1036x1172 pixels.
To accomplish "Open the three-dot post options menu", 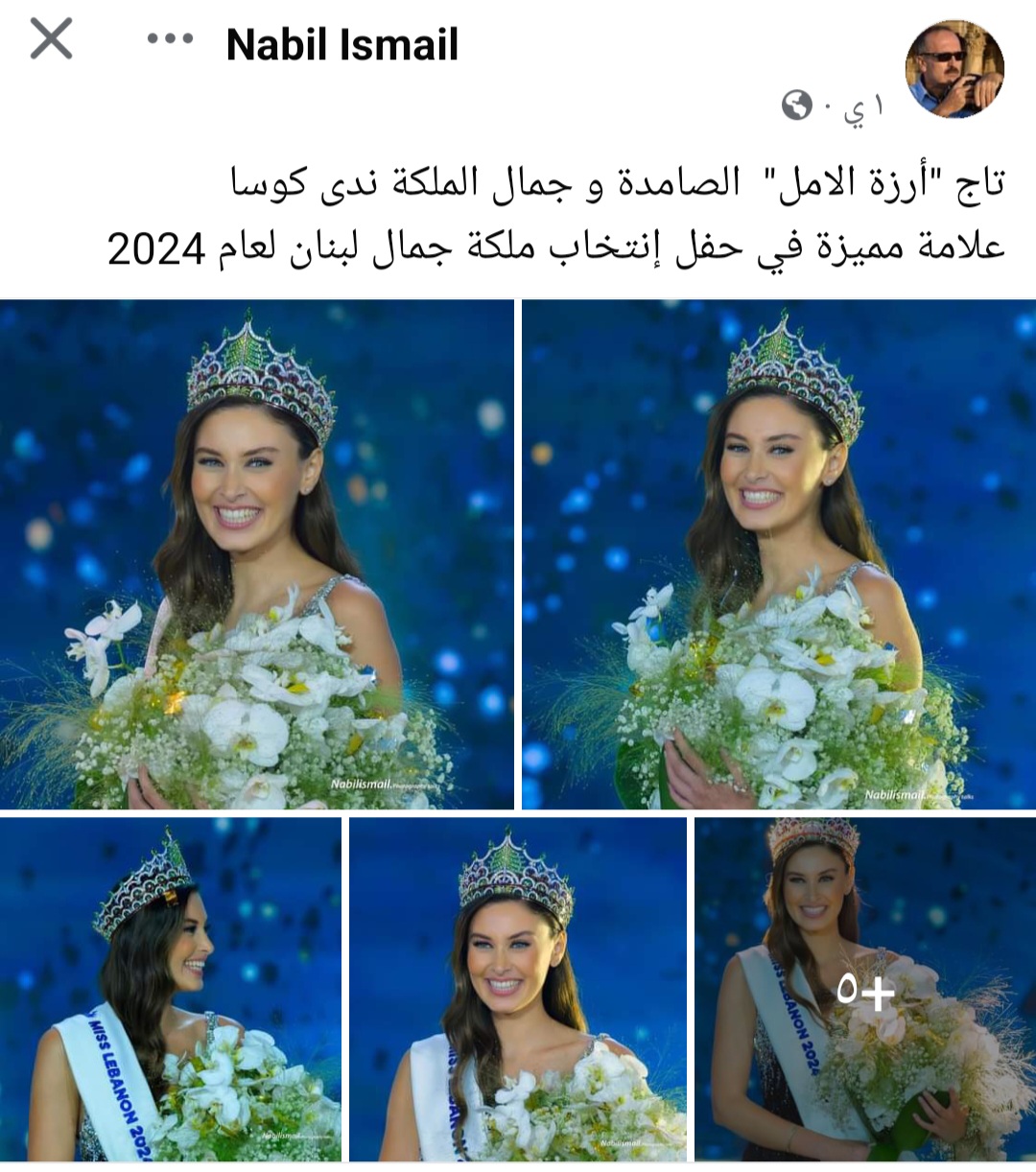I will click(170, 40).
